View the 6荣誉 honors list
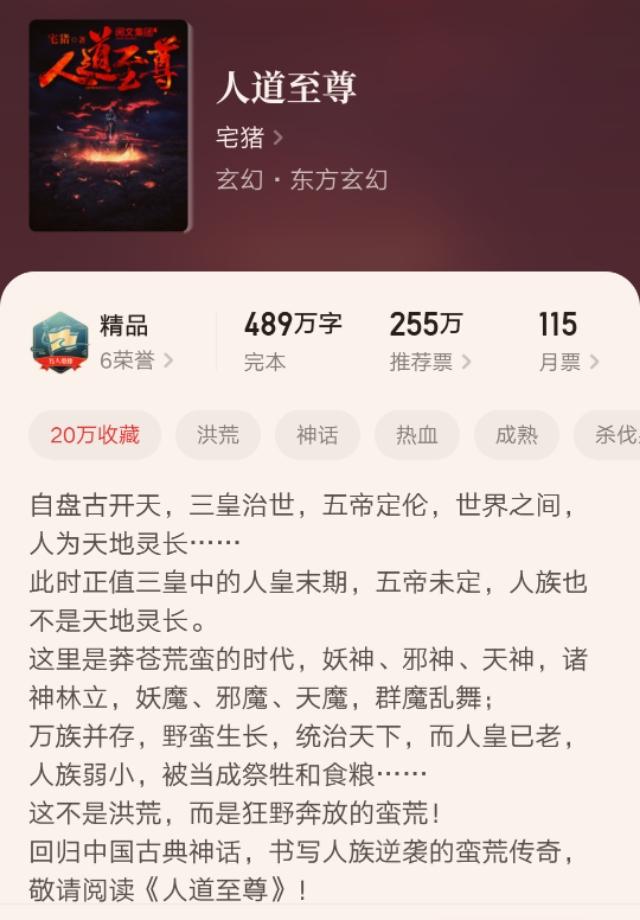Image resolution: width=640 pixels, height=920 pixels. coord(136,361)
